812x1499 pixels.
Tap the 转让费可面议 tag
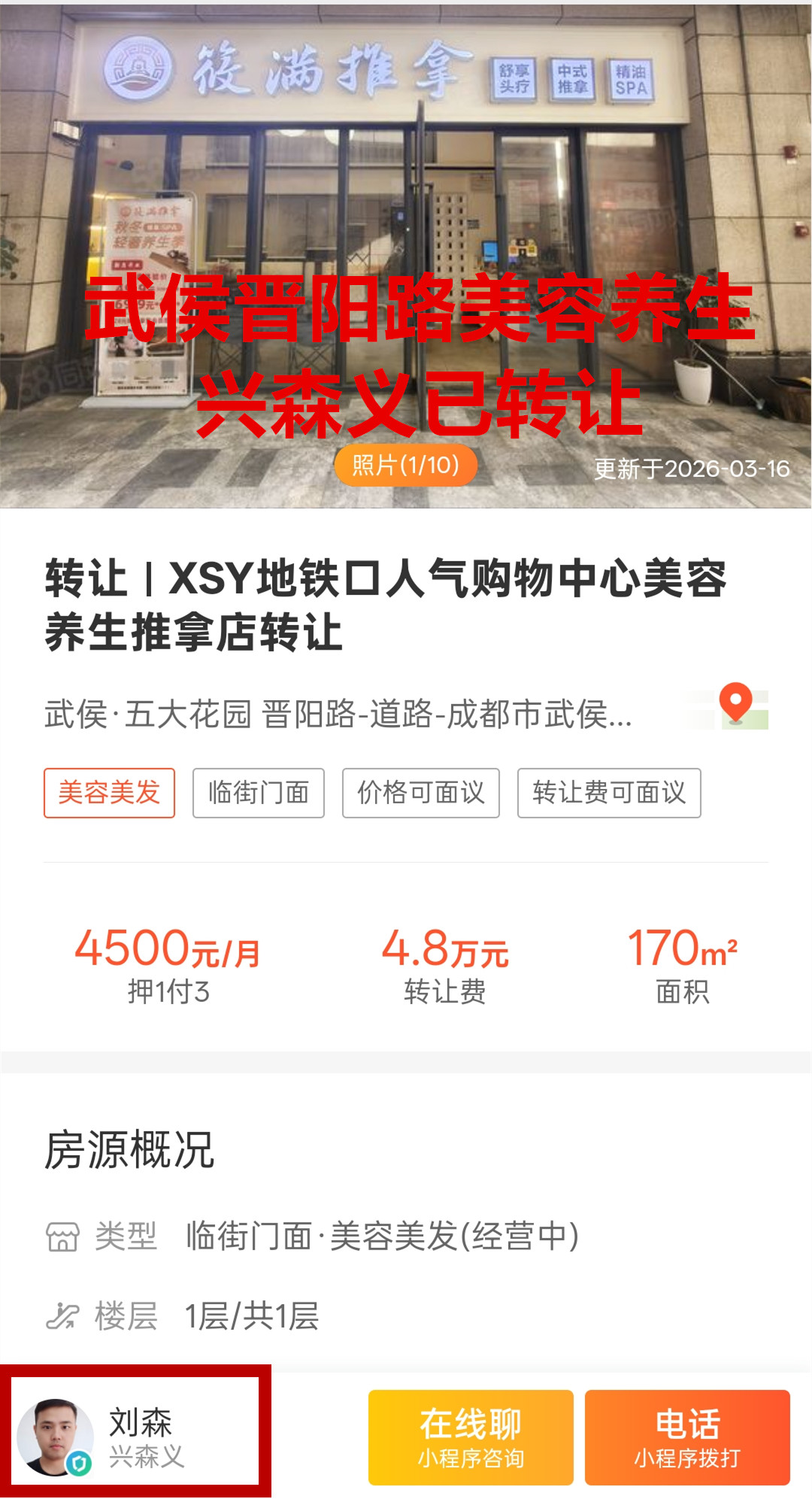[609, 793]
